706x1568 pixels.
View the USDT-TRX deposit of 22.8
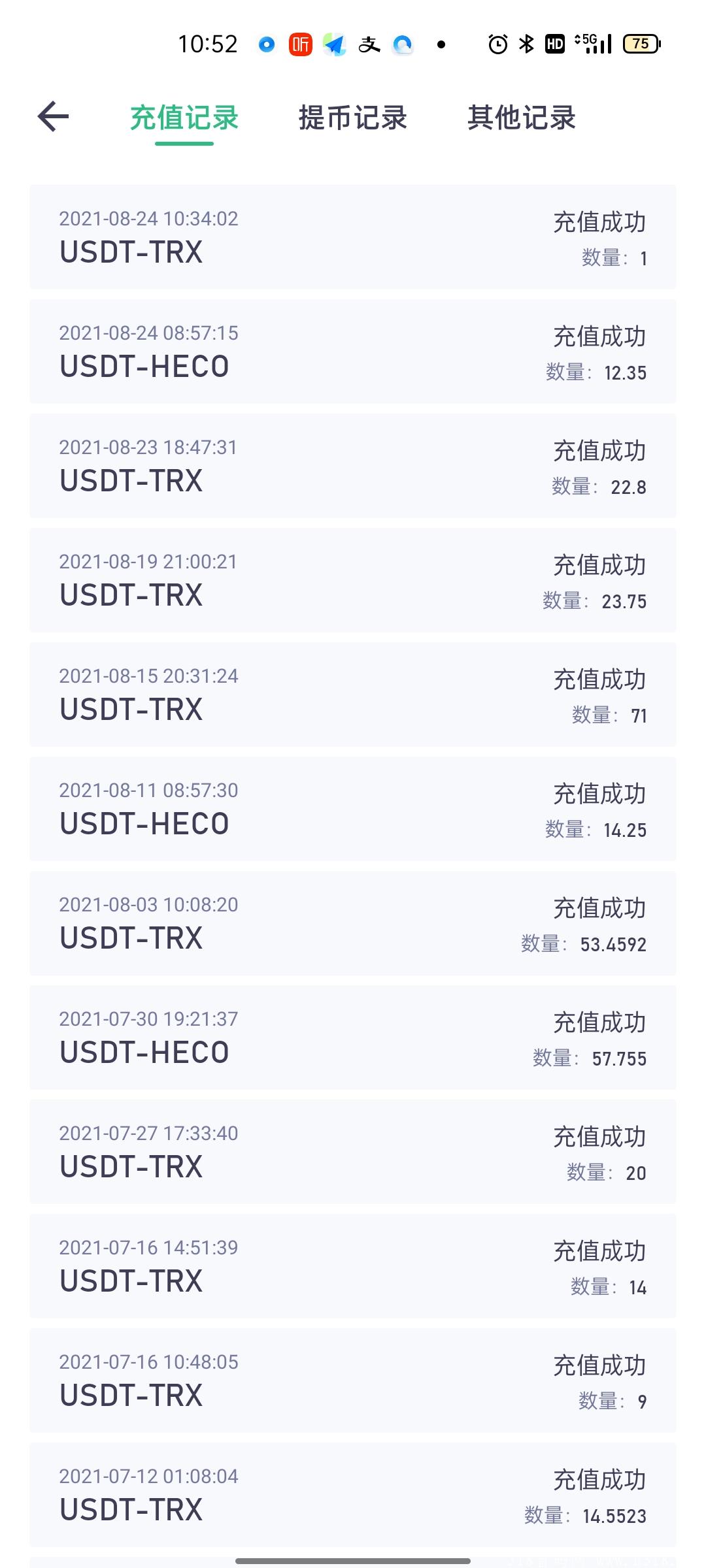[353, 466]
